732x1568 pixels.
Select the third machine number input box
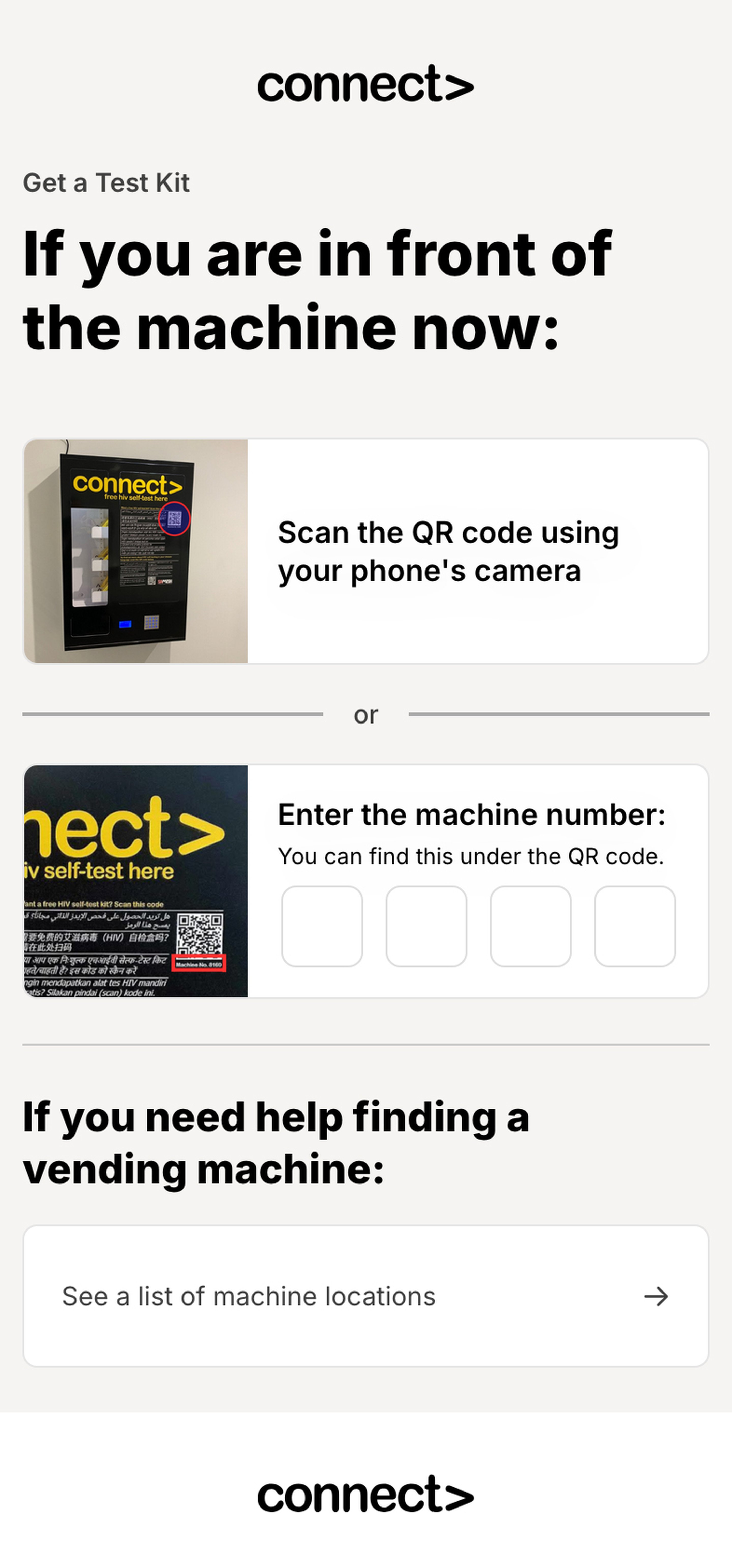[530, 925]
